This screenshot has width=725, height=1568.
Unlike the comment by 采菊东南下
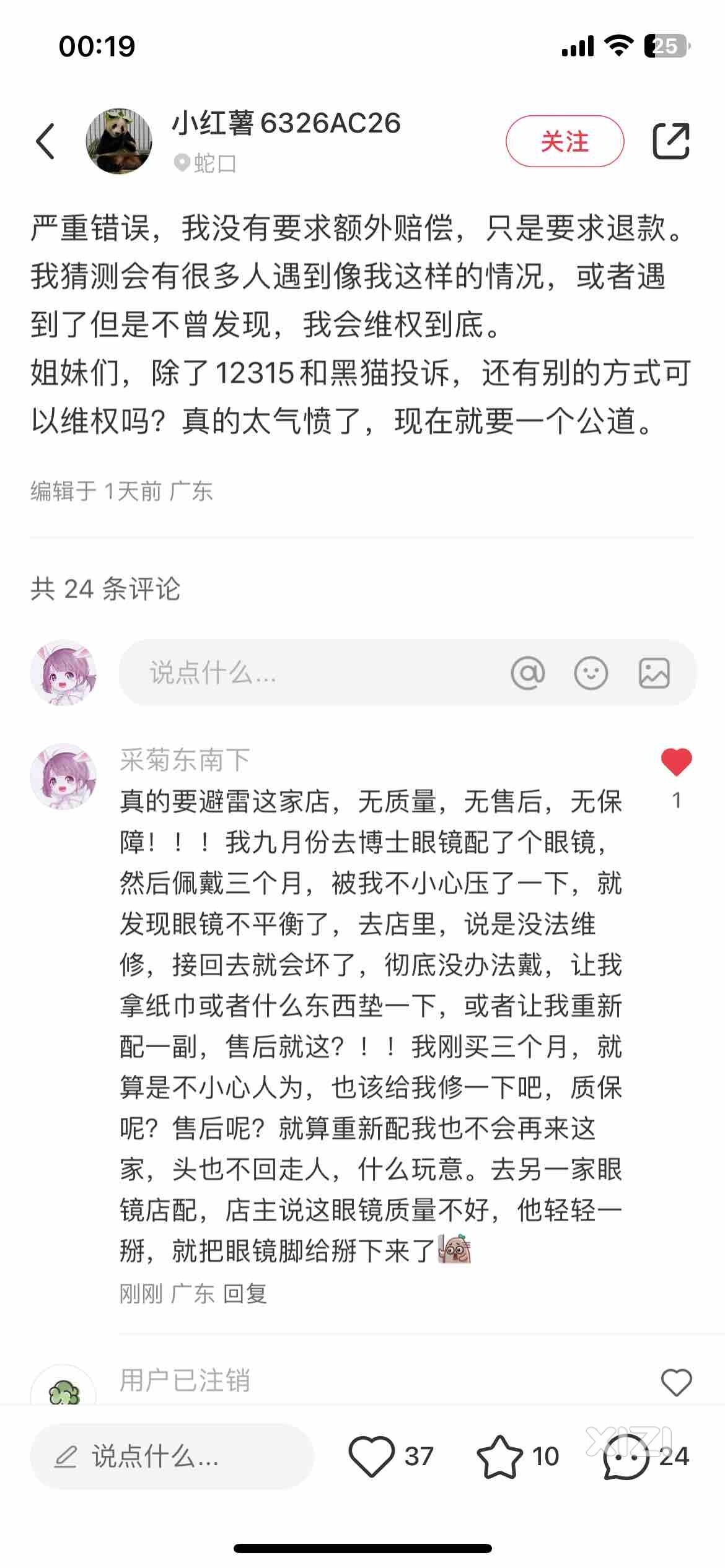point(676,762)
